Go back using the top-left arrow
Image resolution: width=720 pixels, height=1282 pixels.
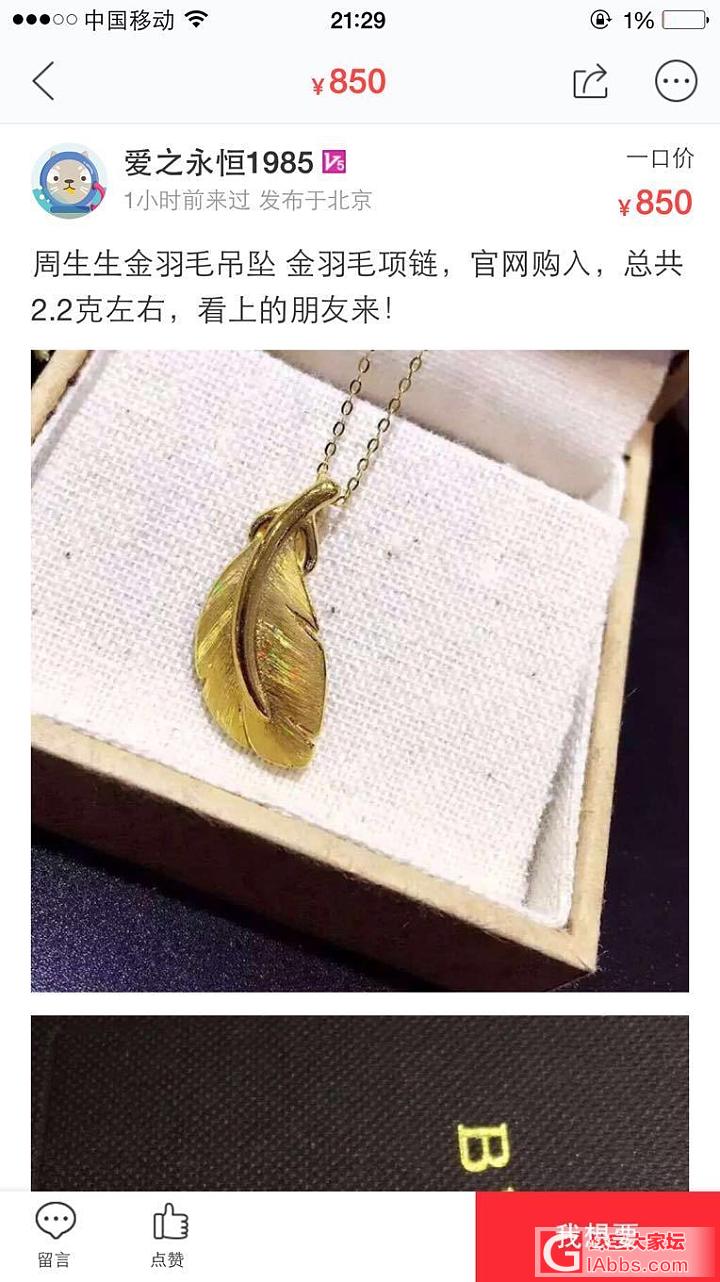pos(43,81)
